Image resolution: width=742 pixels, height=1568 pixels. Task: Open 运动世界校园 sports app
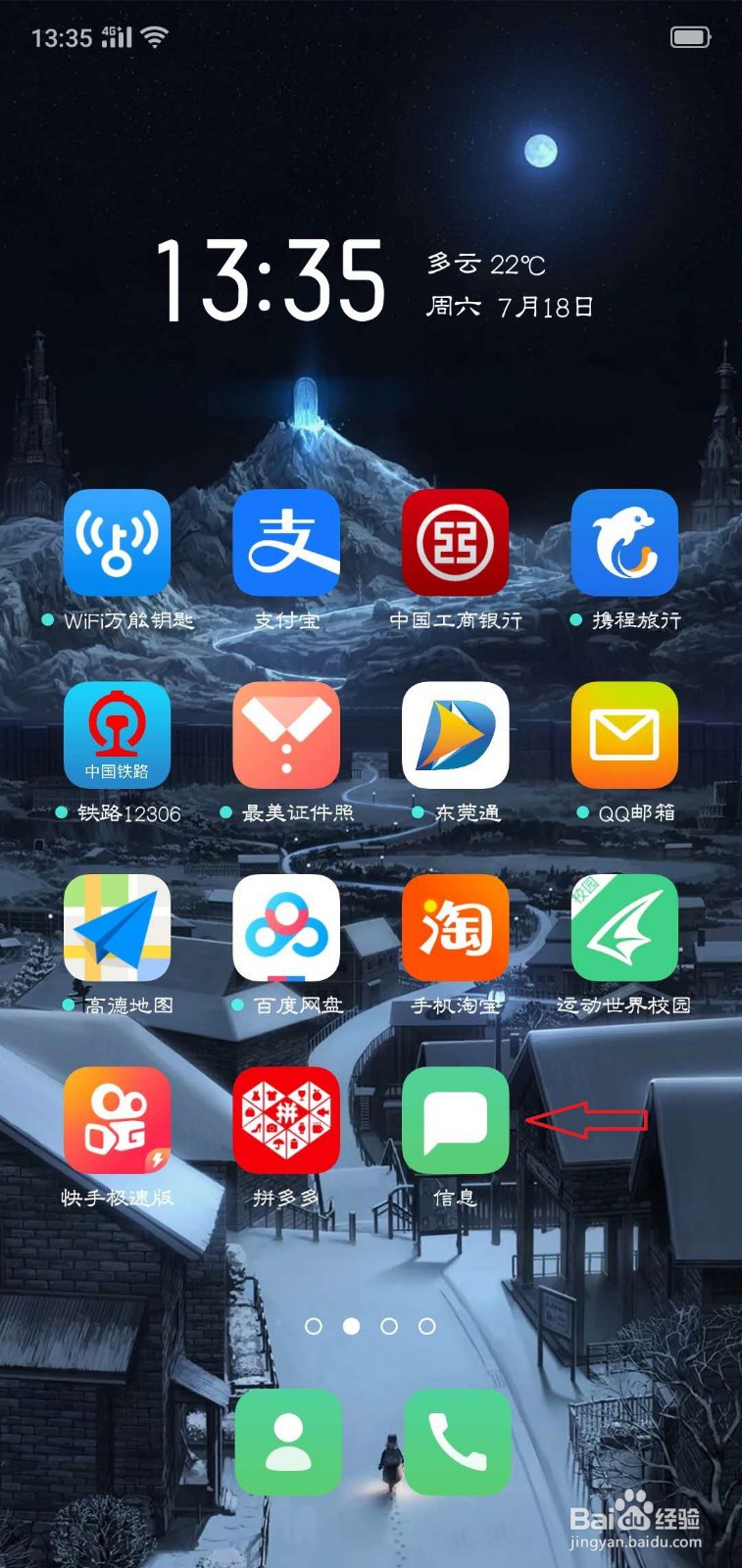[624, 929]
